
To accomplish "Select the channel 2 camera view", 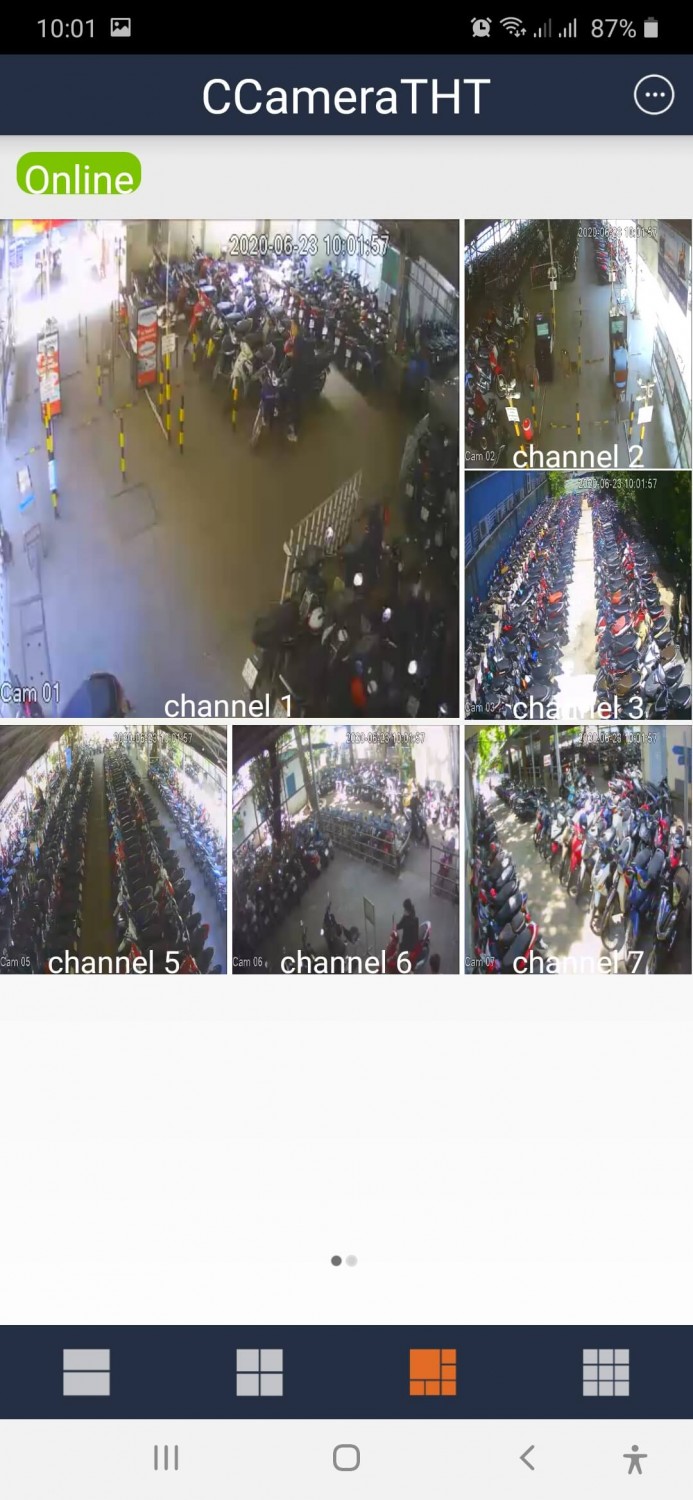I will click(578, 343).
